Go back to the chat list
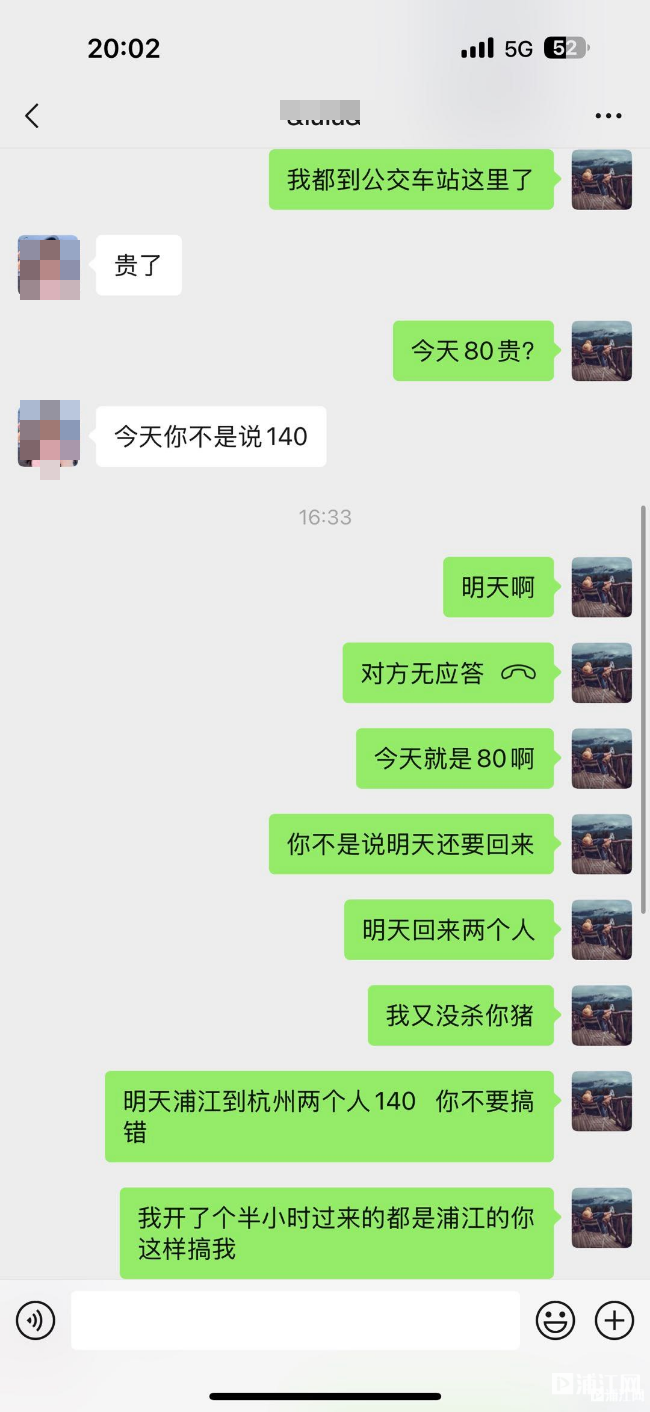The width and height of the screenshot is (650, 1412). coord(32,116)
